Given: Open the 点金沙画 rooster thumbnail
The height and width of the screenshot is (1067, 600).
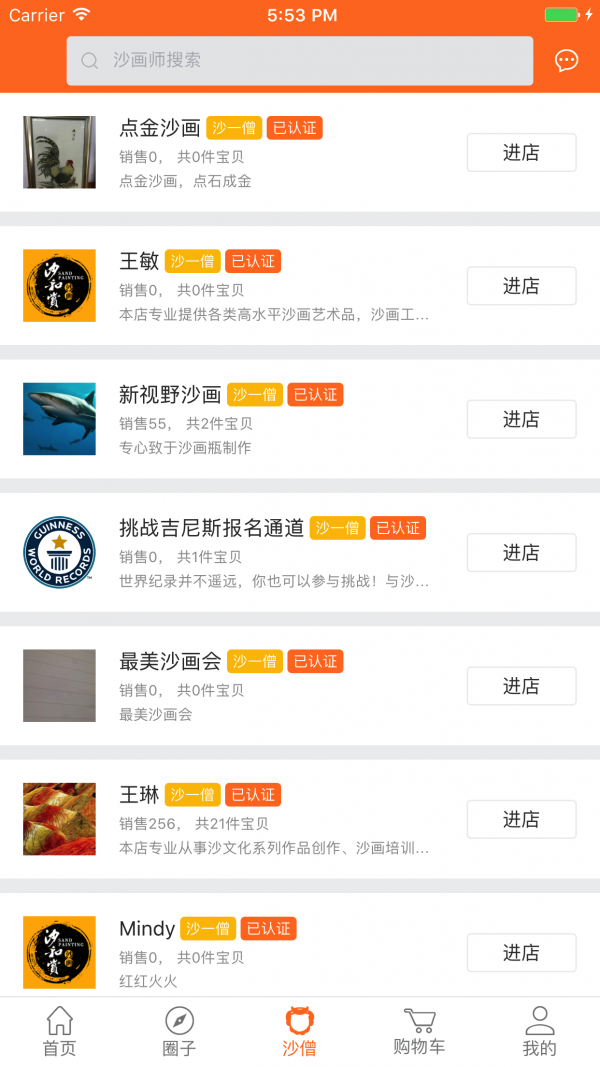Looking at the screenshot, I should [59, 152].
